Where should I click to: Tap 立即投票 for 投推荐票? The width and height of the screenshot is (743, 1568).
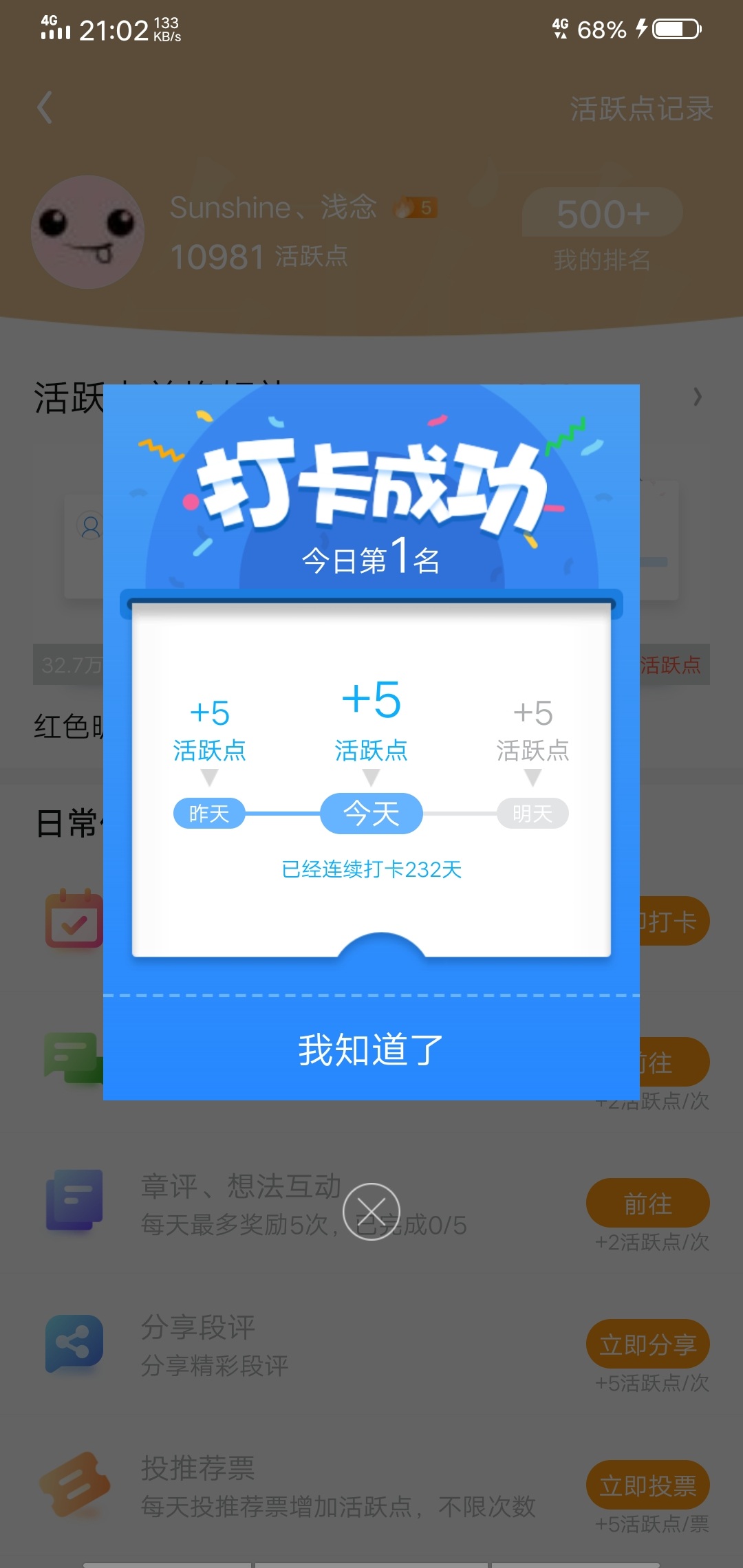[x=647, y=1485]
